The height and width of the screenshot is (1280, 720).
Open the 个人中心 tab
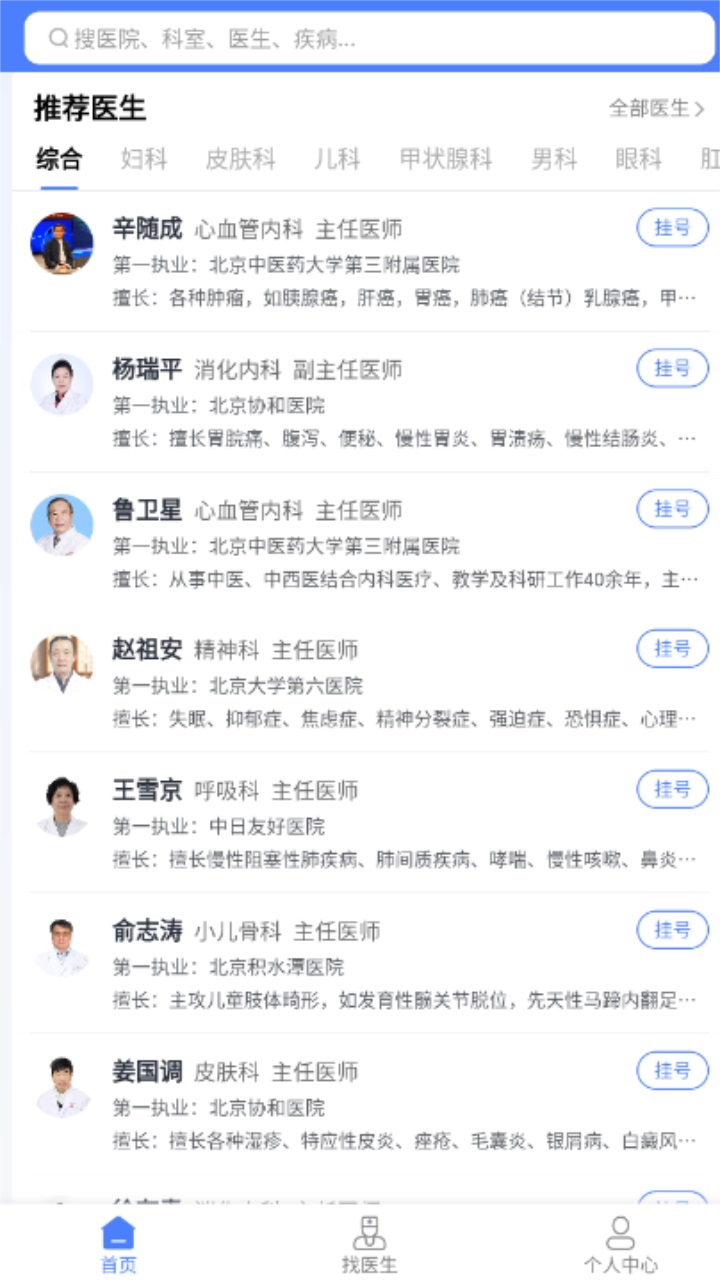(x=620, y=1244)
